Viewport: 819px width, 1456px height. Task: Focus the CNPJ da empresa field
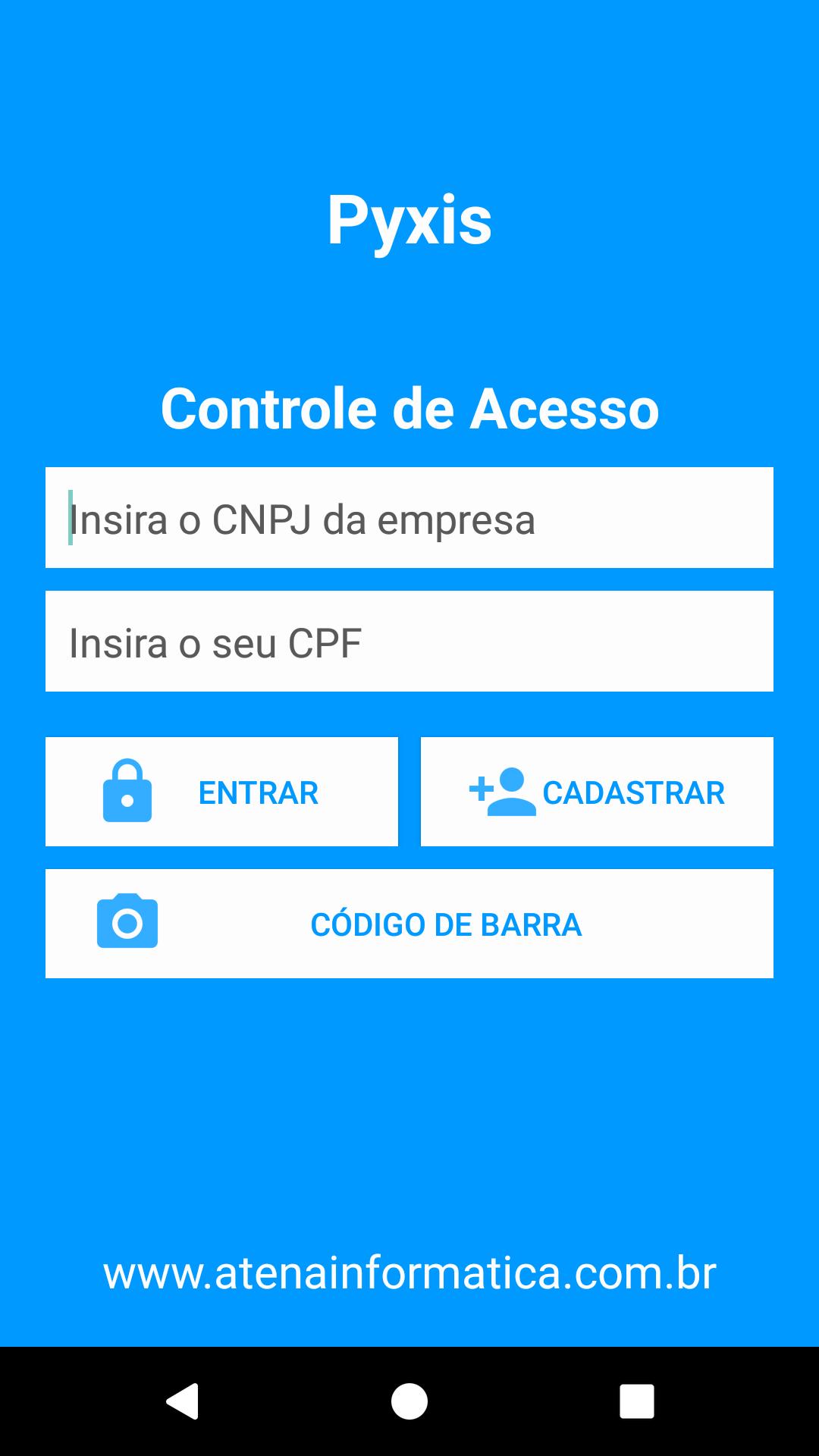[x=409, y=518]
